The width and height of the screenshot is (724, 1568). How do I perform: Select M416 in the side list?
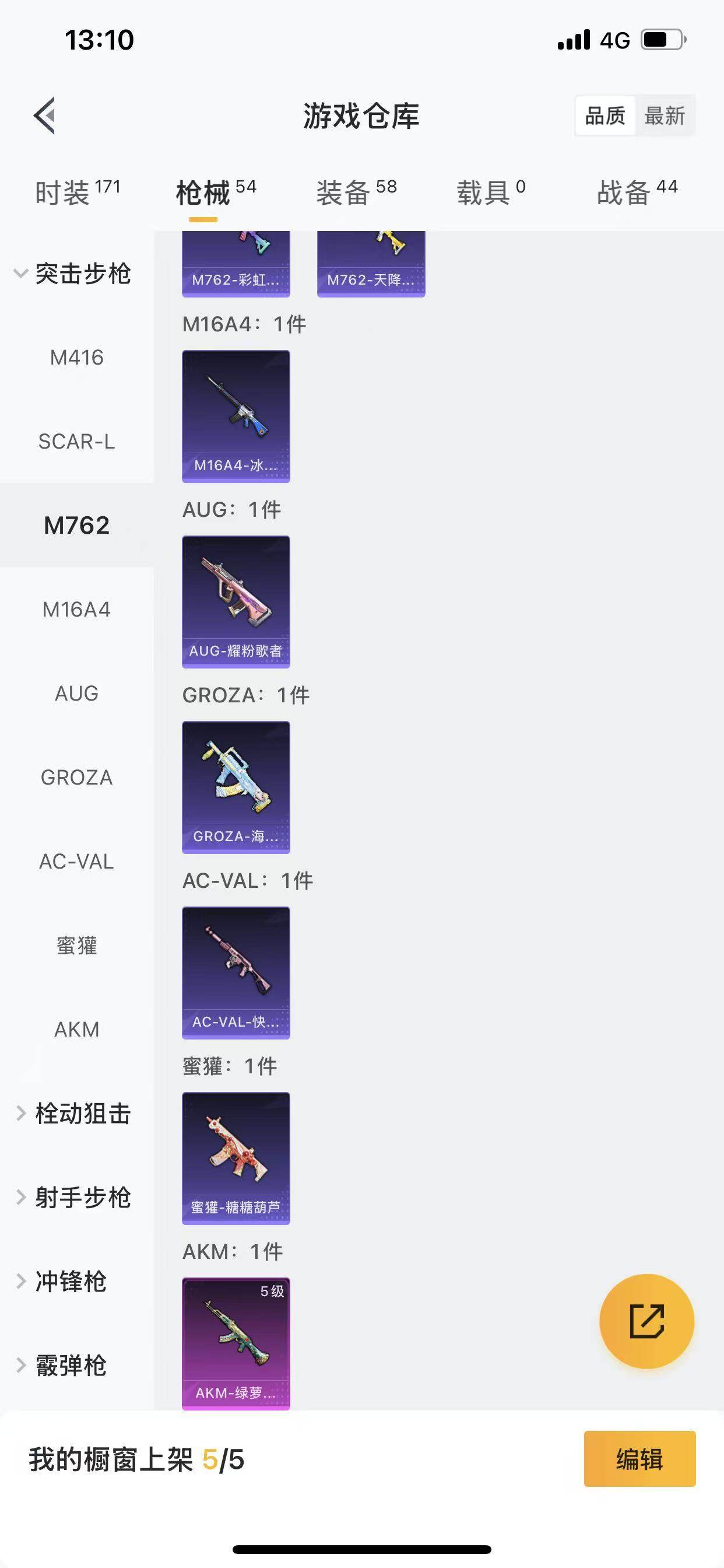tap(77, 358)
